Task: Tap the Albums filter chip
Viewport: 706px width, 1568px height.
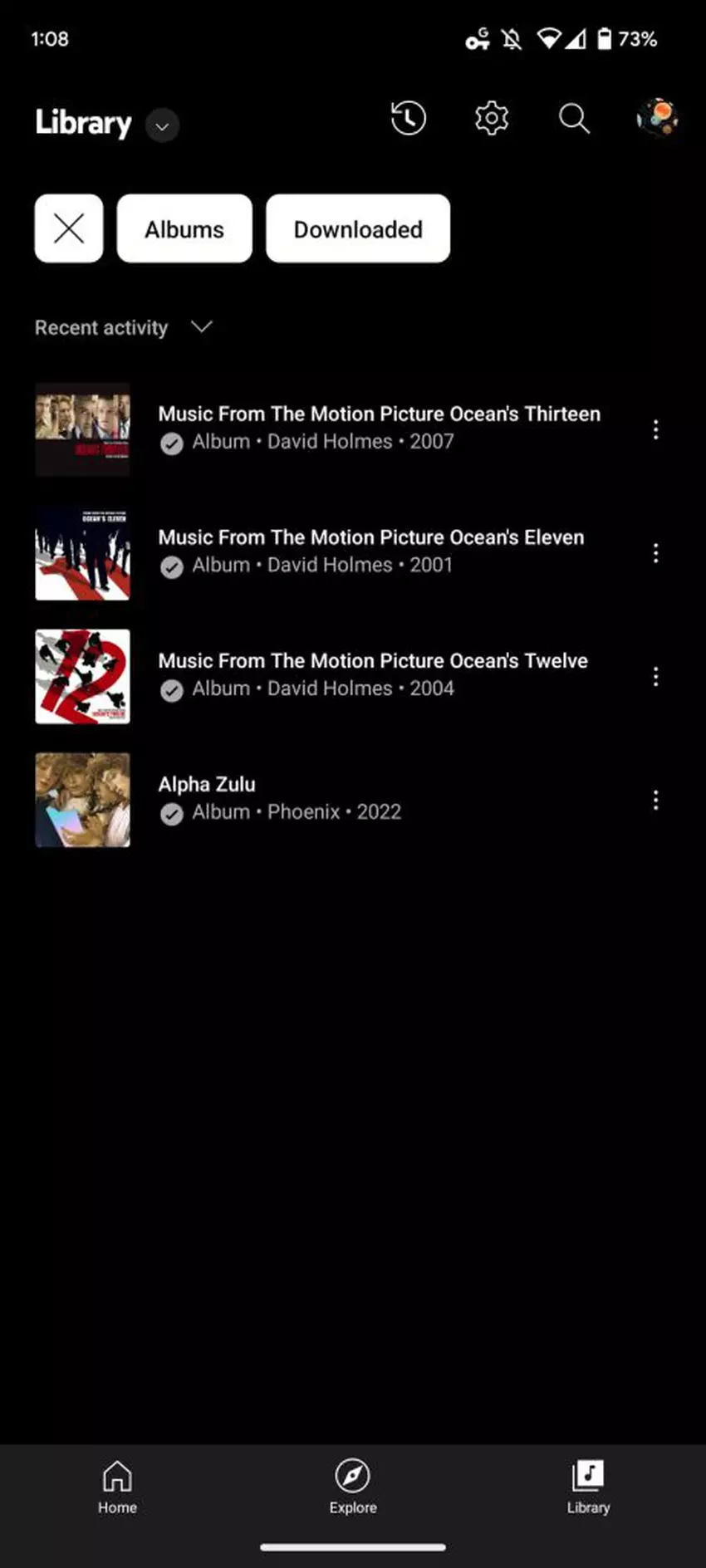Action: coord(184,228)
